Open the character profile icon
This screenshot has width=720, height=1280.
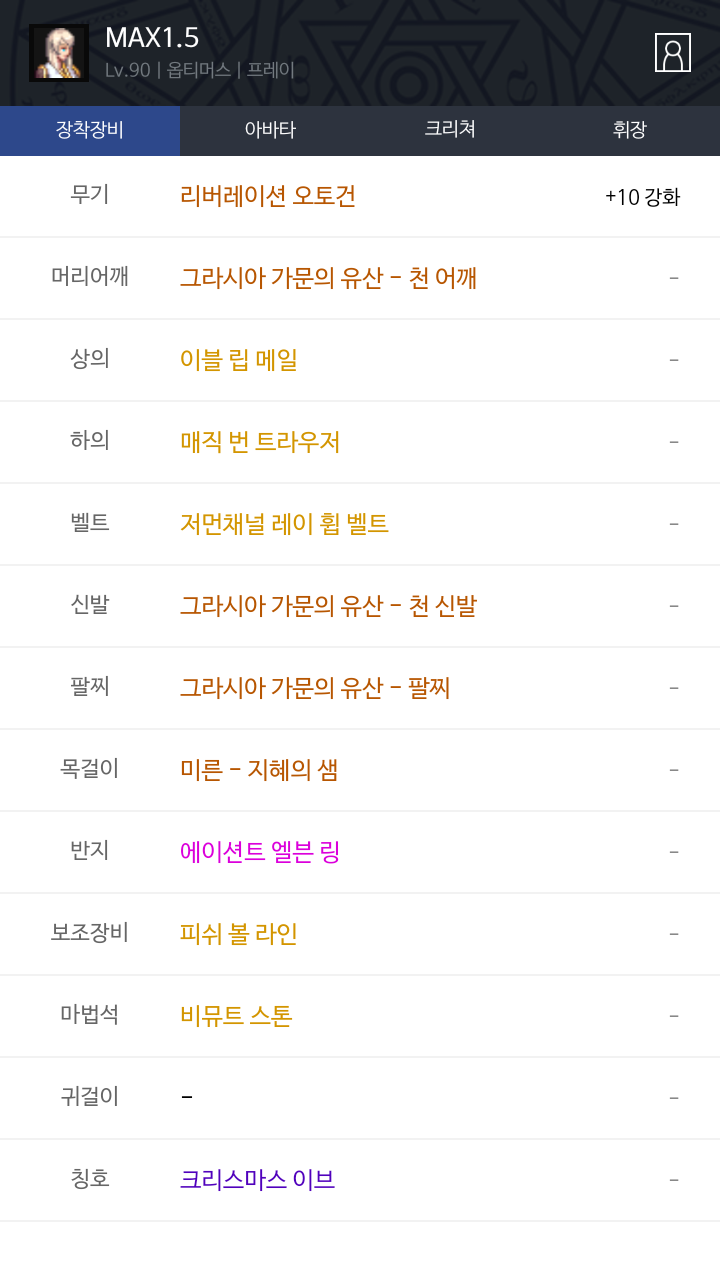[673, 52]
